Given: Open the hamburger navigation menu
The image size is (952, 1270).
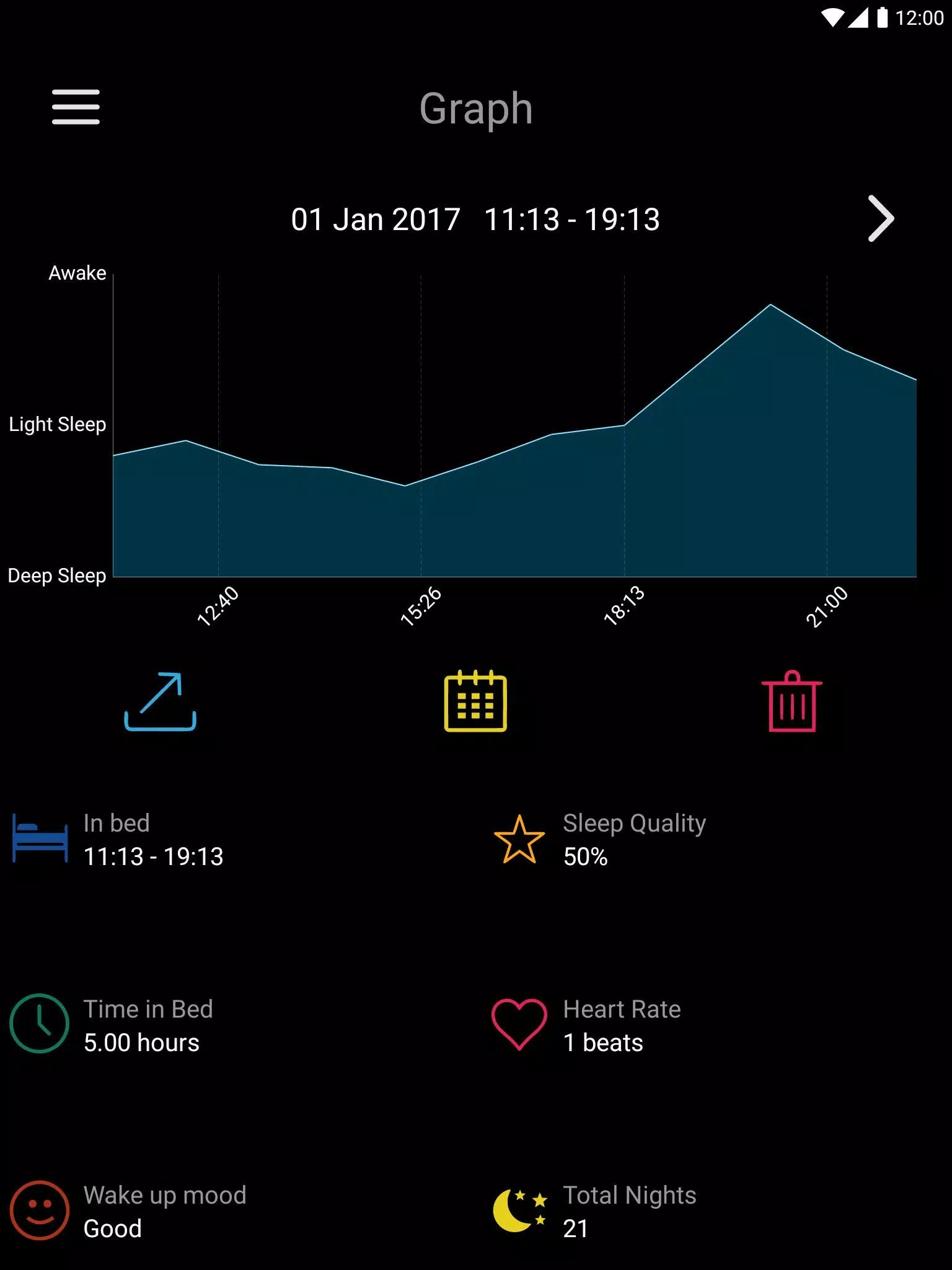Looking at the screenshot, I should [x=76, y=107].
